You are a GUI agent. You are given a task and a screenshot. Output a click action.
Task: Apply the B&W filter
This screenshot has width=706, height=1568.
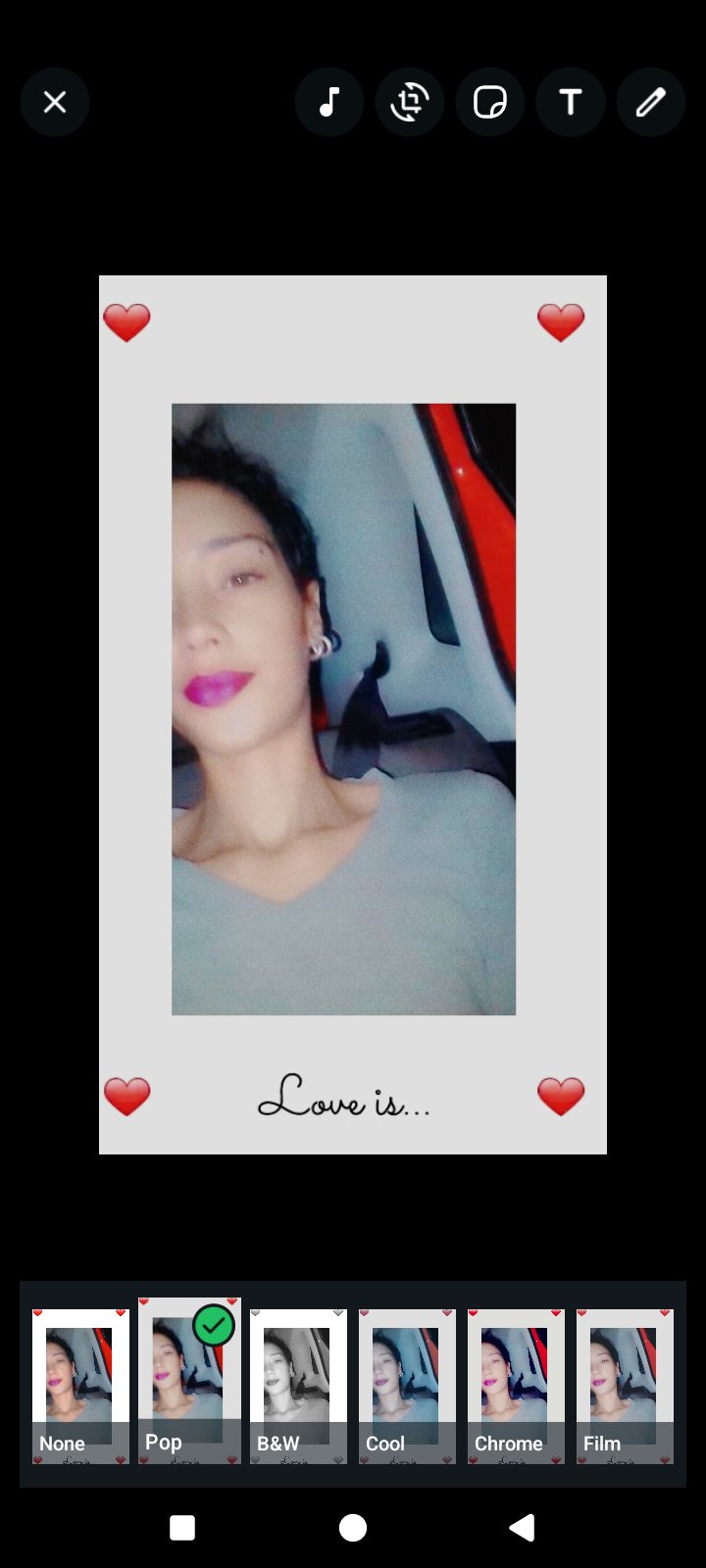[298, 1386]
